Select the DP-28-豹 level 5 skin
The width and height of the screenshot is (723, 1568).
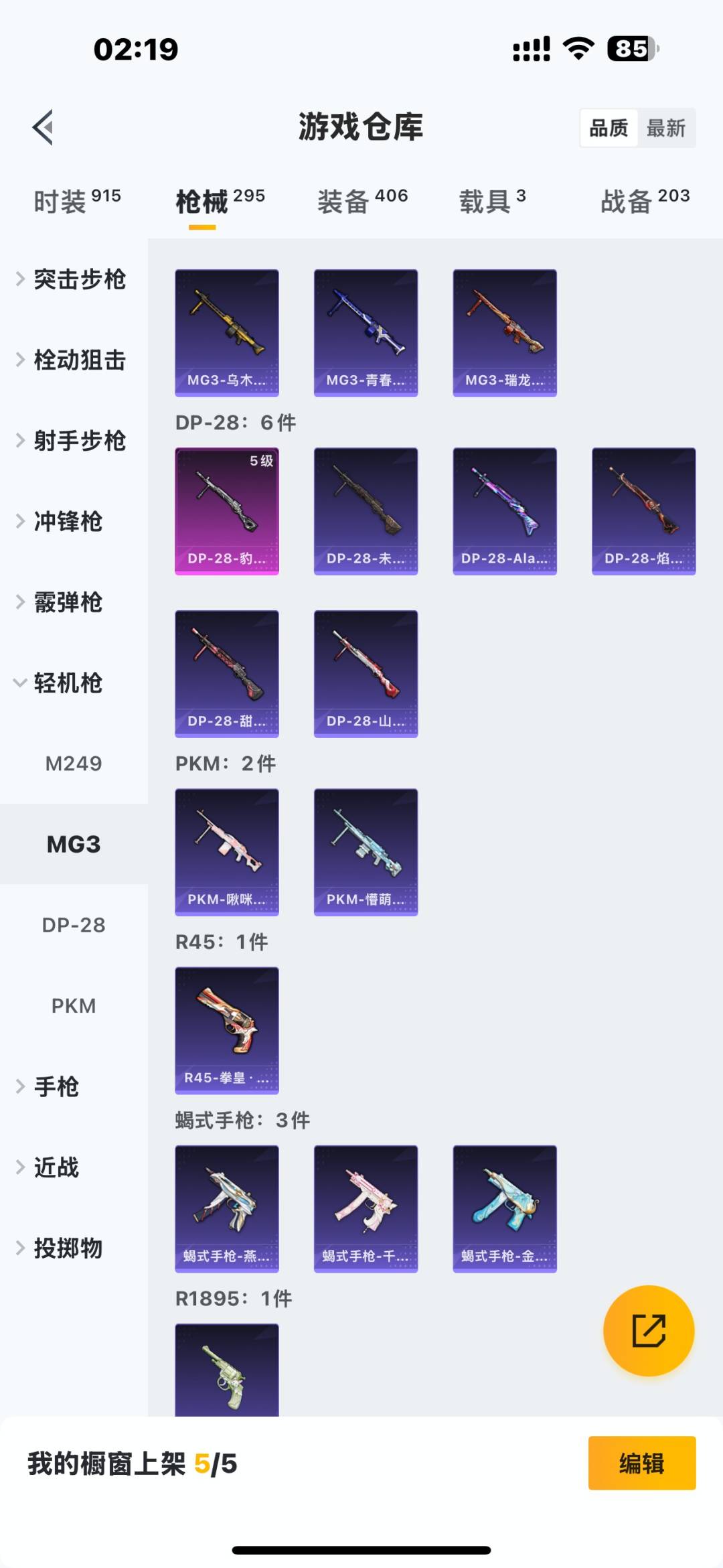pyautogui.click(x=226, y=512)
